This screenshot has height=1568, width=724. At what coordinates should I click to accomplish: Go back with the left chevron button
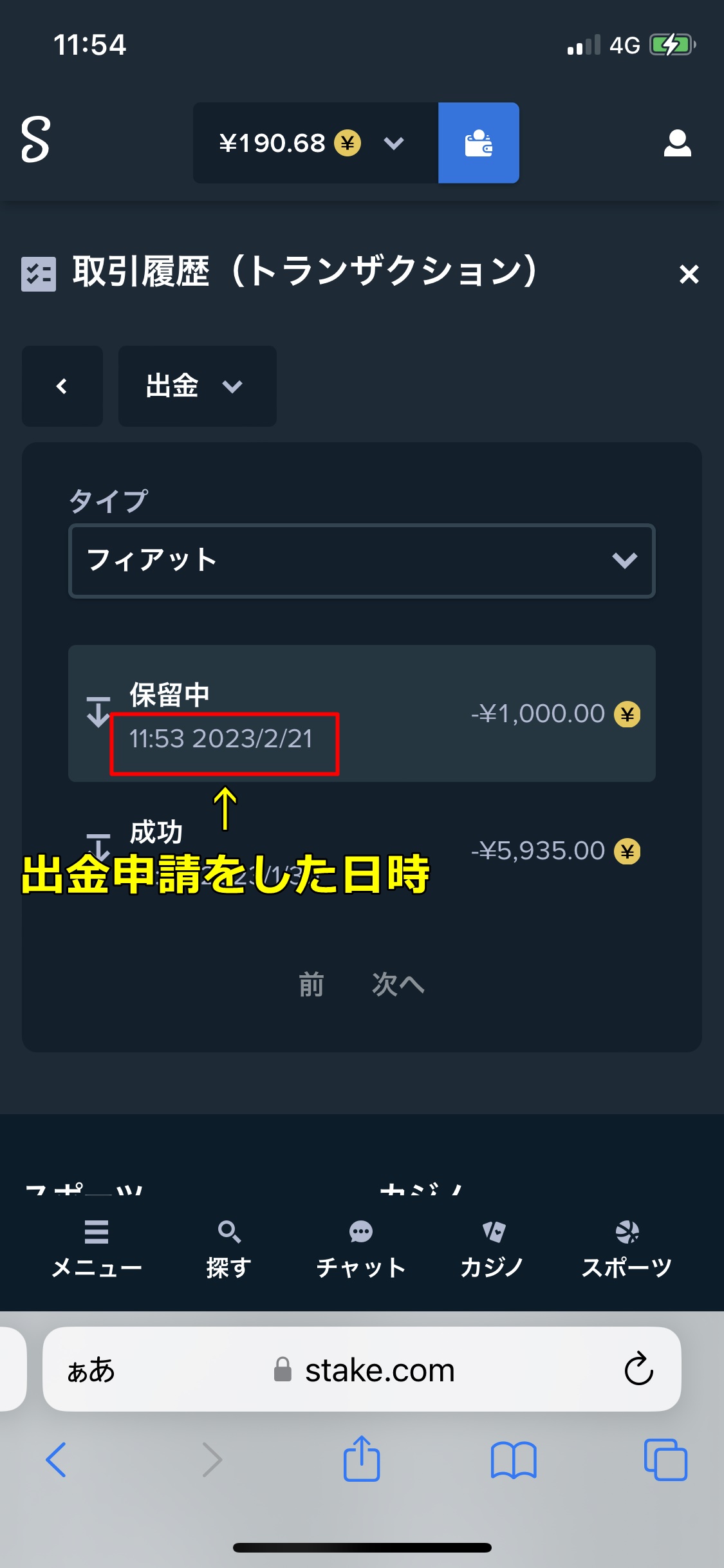click(x=62, y=386)
